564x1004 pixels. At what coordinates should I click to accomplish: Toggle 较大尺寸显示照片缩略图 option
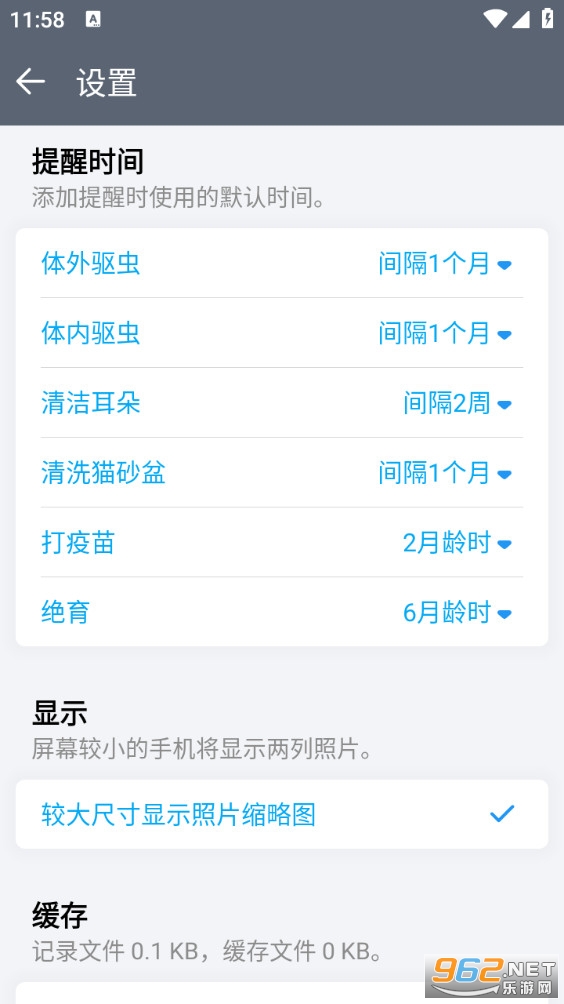coord(282,814)
